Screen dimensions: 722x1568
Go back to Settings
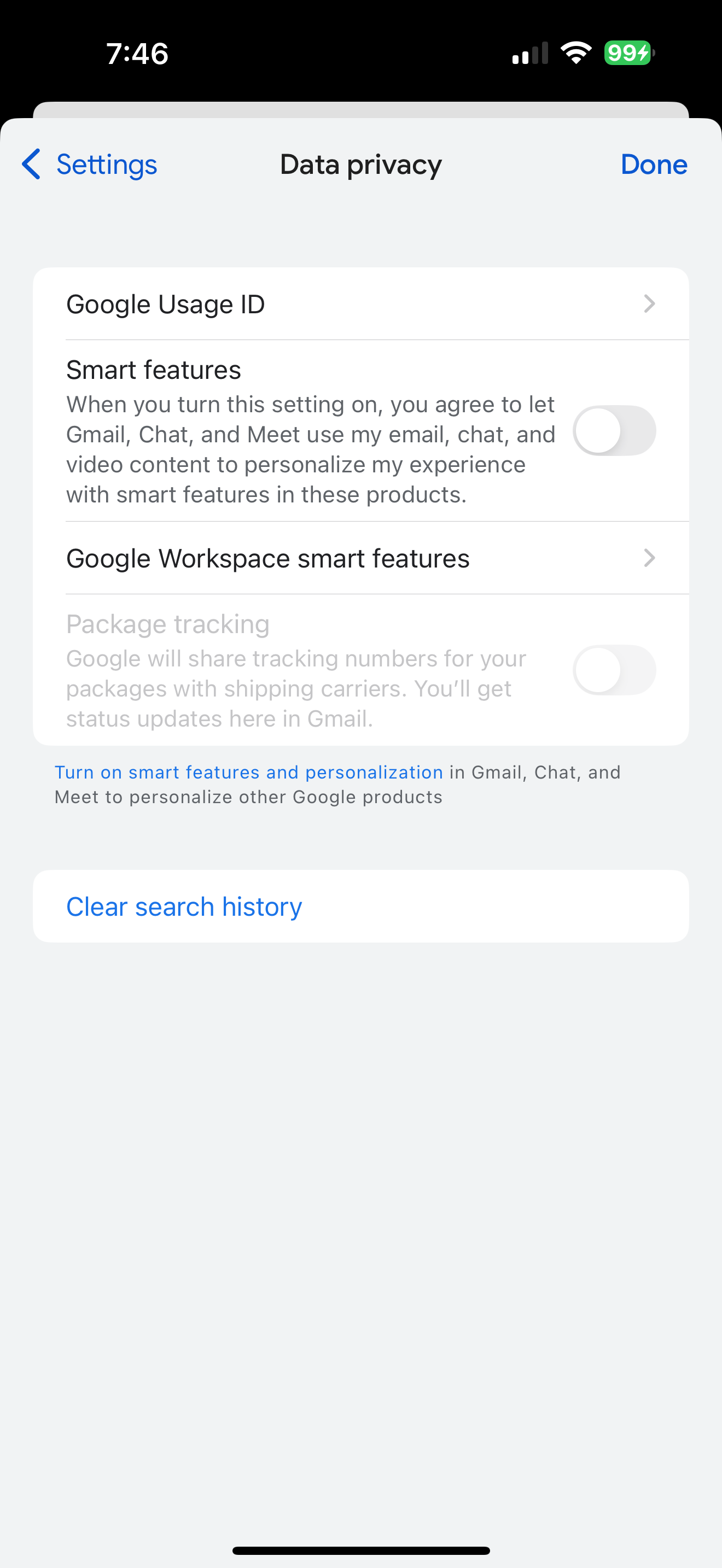pos(90,165)
